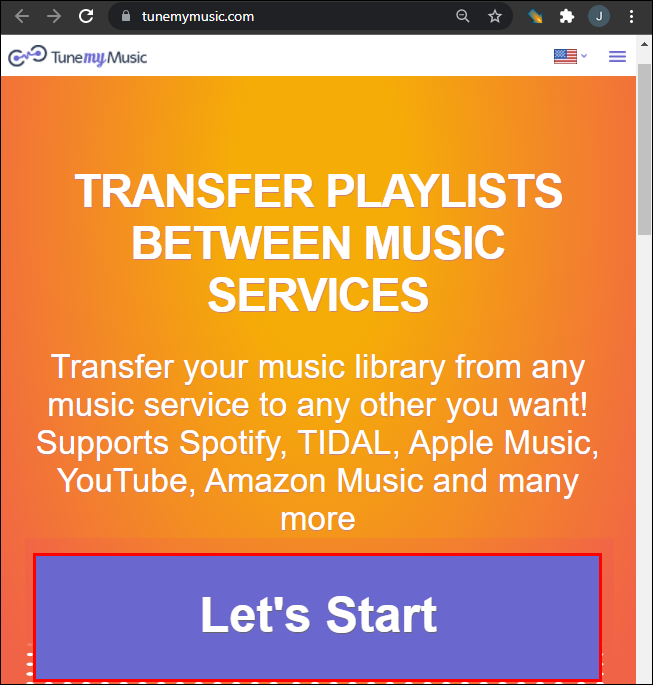653x685 pixels.
Task: Open the Chrome three-dot menu
Action: 631,16
